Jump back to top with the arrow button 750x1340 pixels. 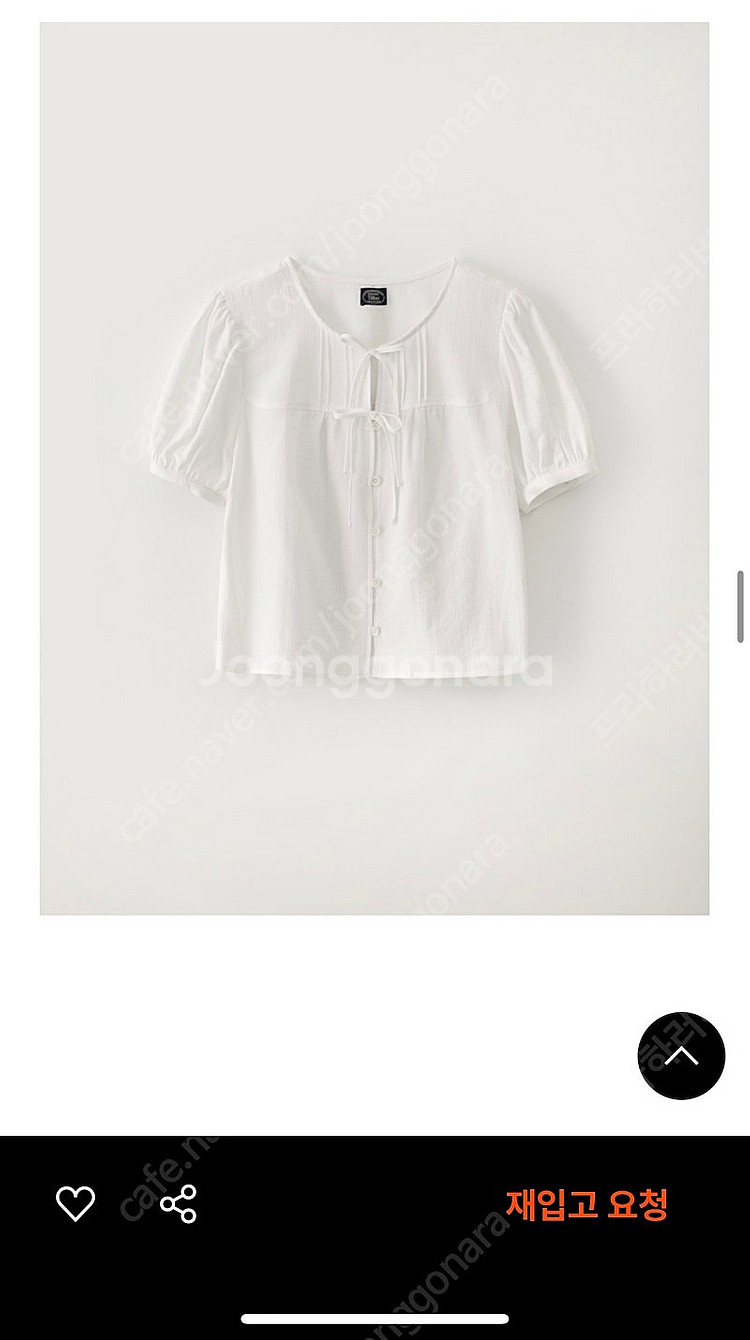pos(681,1056)
